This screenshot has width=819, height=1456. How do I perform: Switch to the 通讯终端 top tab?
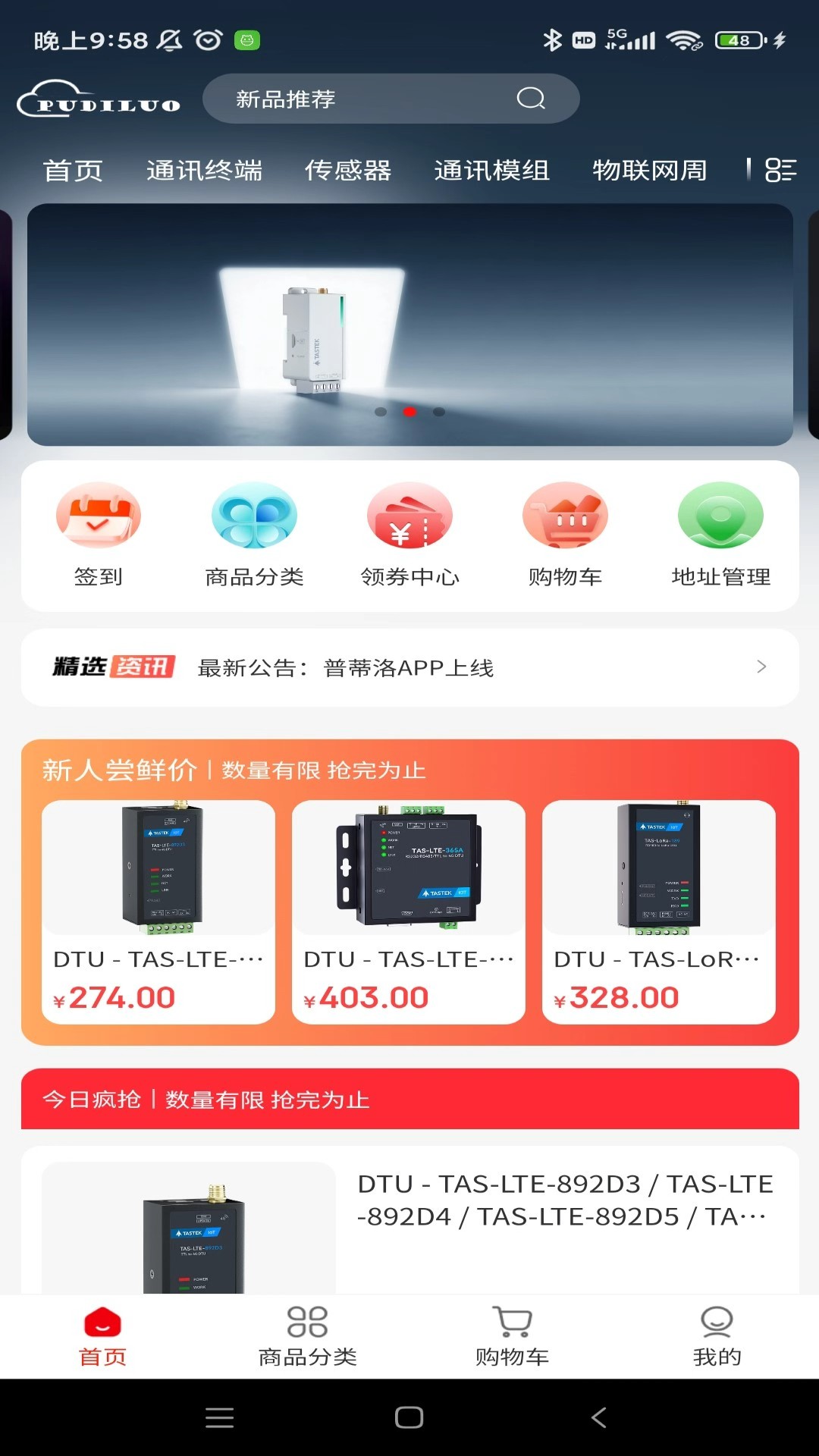click(204, 171)
